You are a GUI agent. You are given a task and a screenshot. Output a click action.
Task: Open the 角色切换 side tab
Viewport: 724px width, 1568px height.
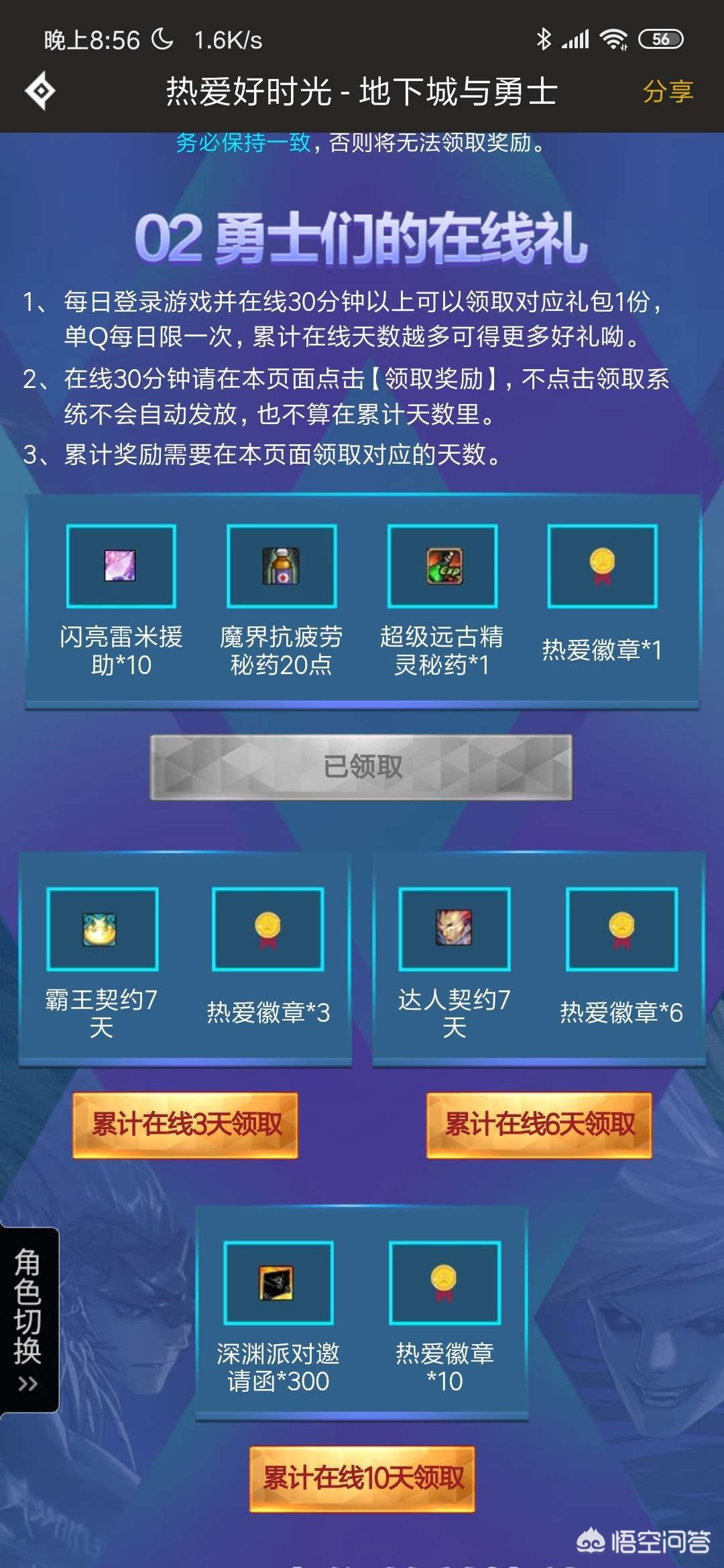pos(28,1319)
